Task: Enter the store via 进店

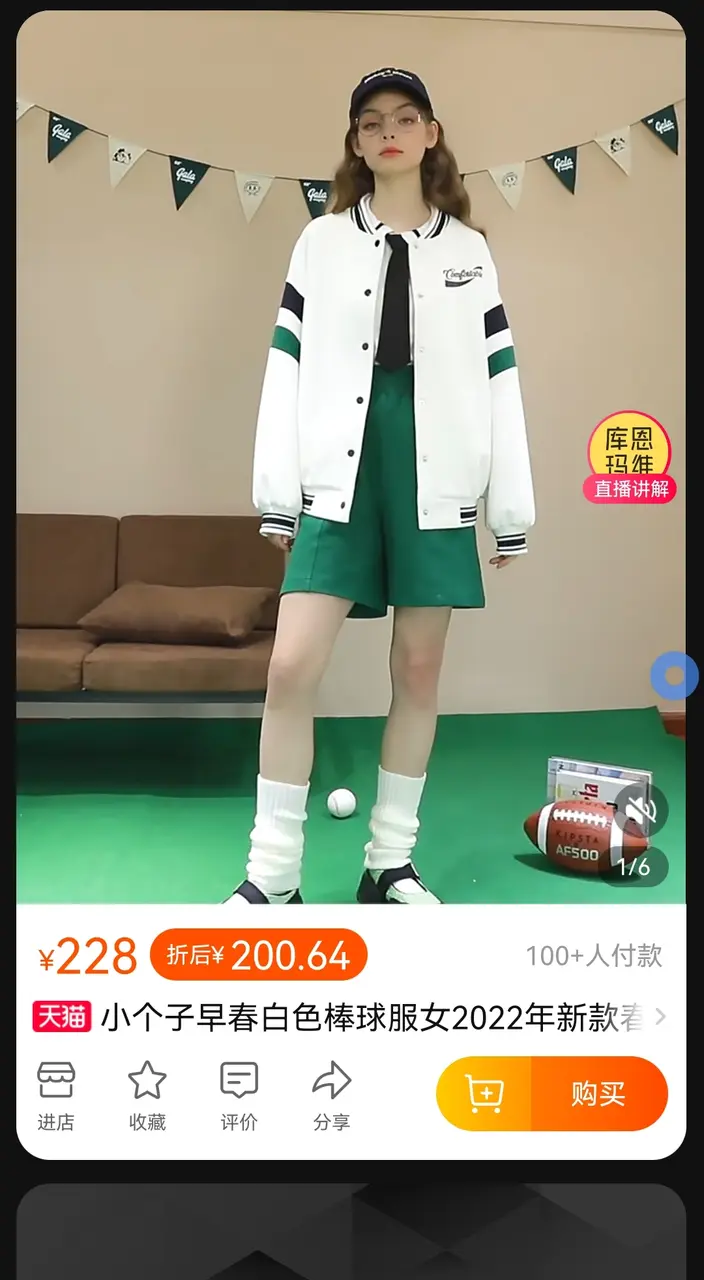Action: (x=56, y=1095)
